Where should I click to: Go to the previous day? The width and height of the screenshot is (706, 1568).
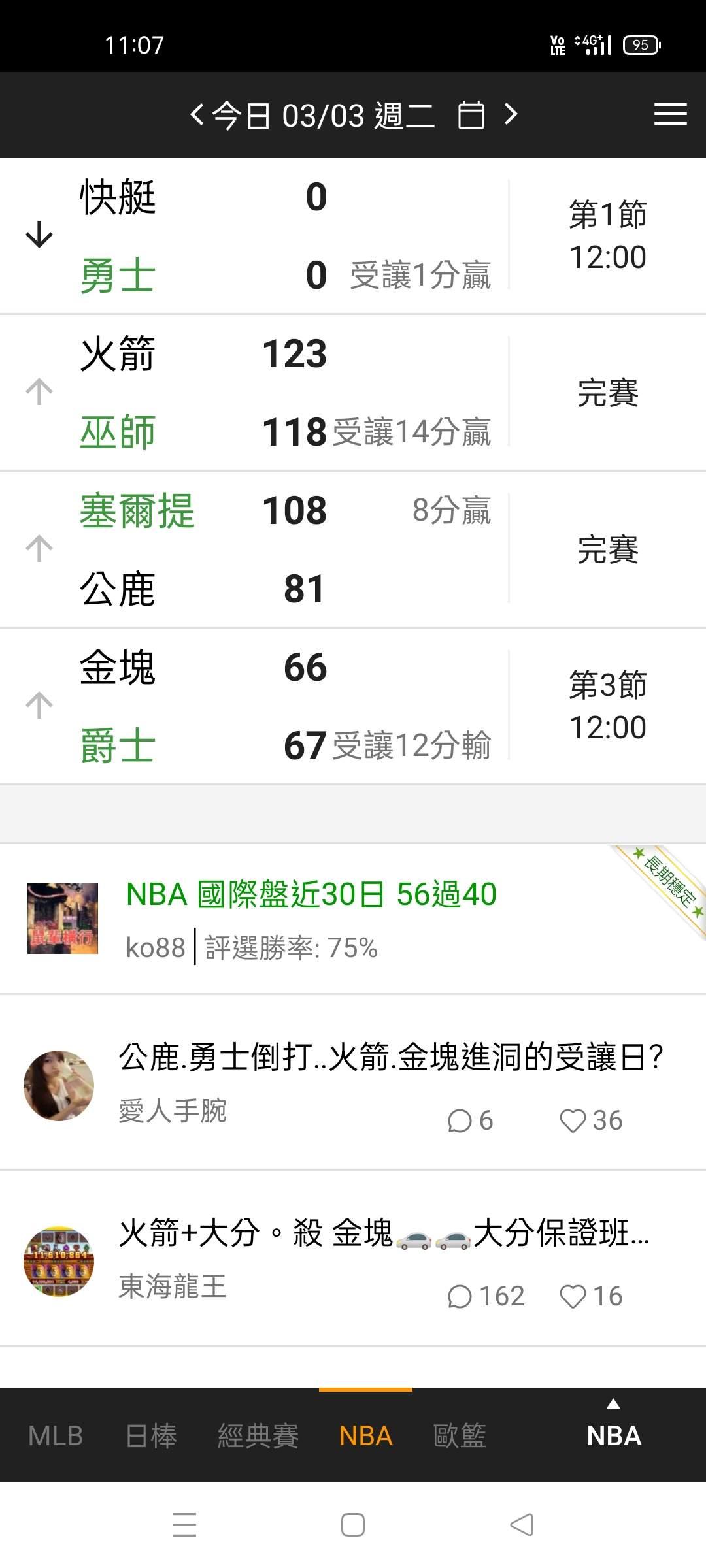[197, 115]
